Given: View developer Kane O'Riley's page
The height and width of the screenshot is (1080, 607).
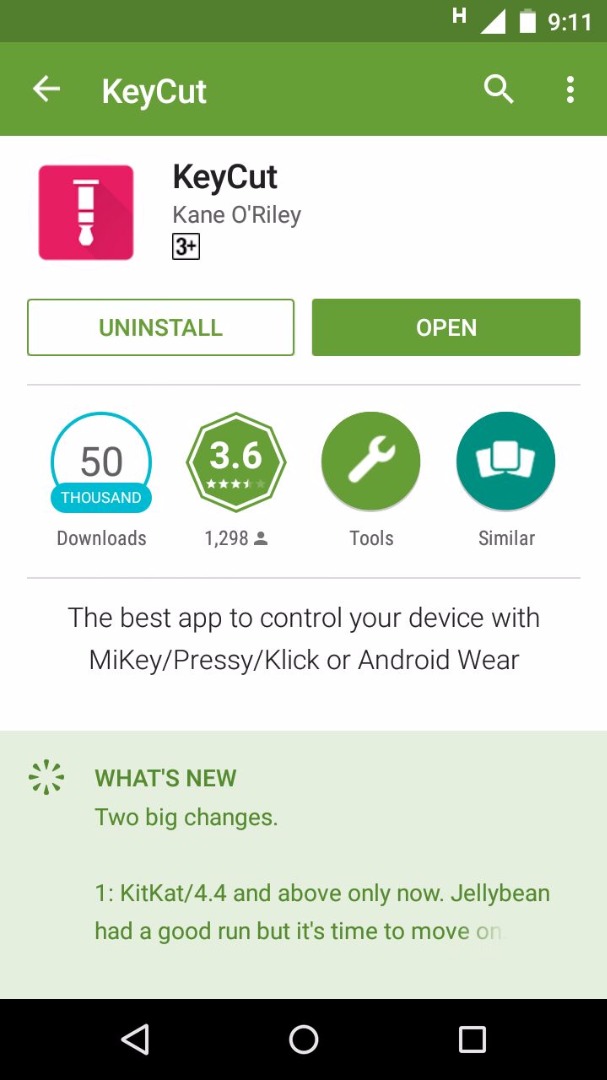Looking at the screenshot, I should click(x=237, y=215).
